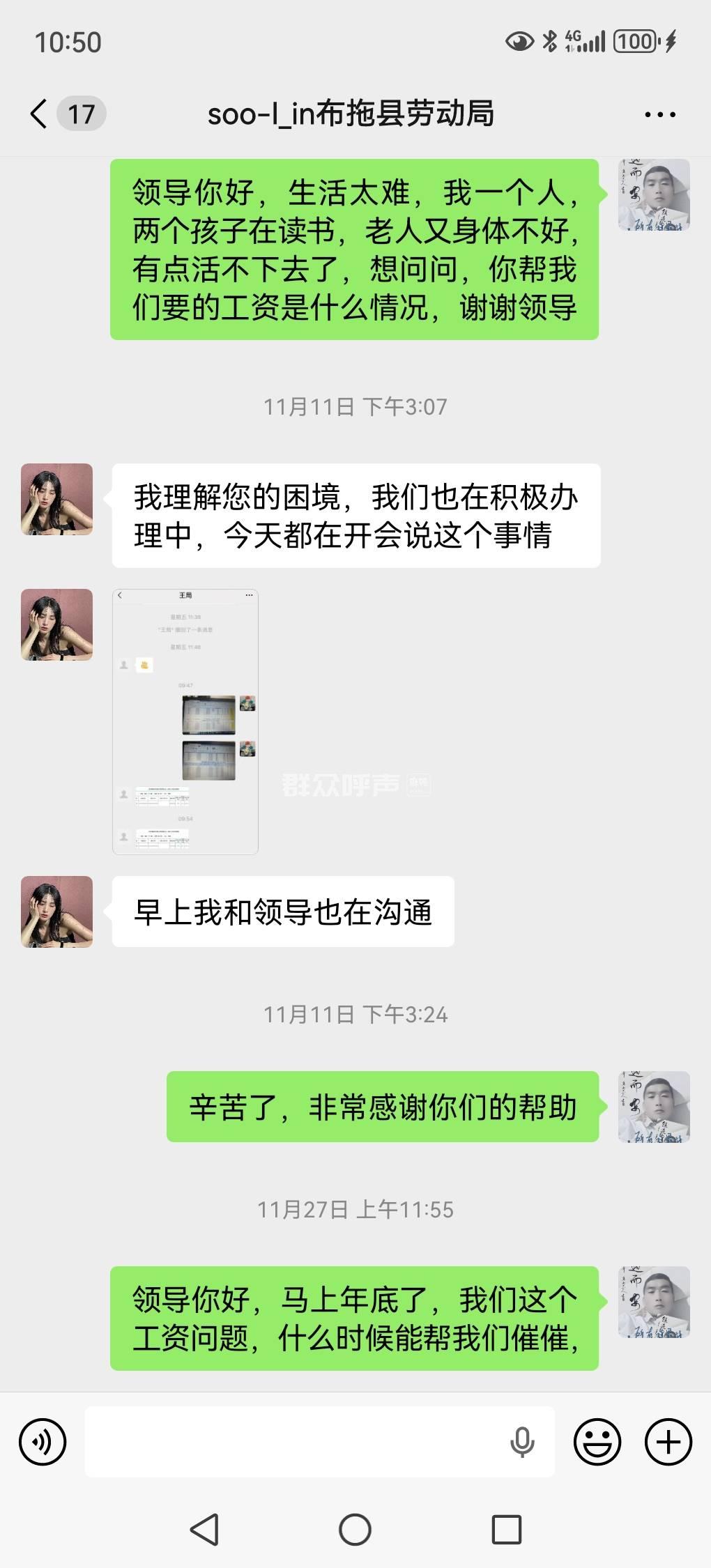Open the chat info overflow menu
The image size is (711, 1568).
(x=659, y=114)
